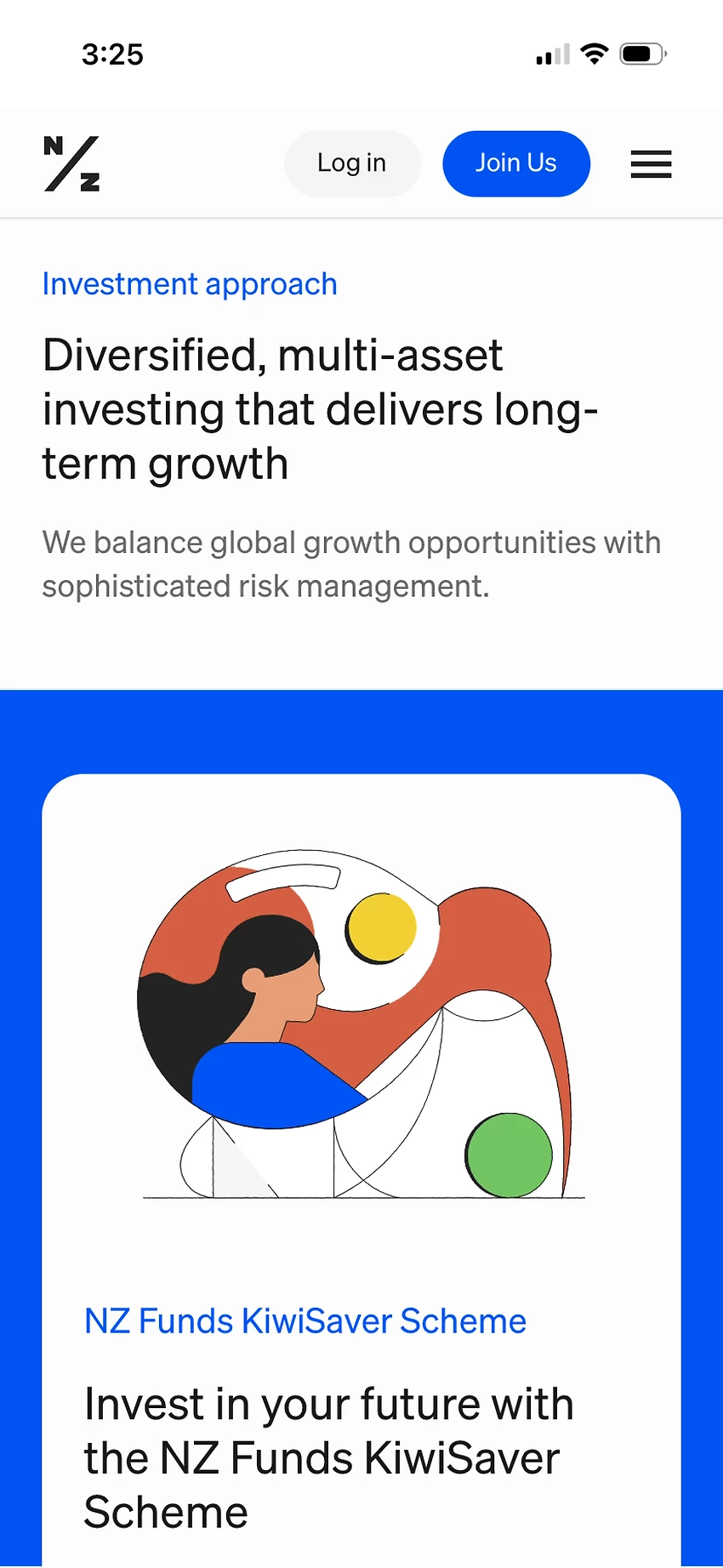Click the blue hero banner background
The height and width of the screenshot is (1568, 723).
click(x=361, y=732)
